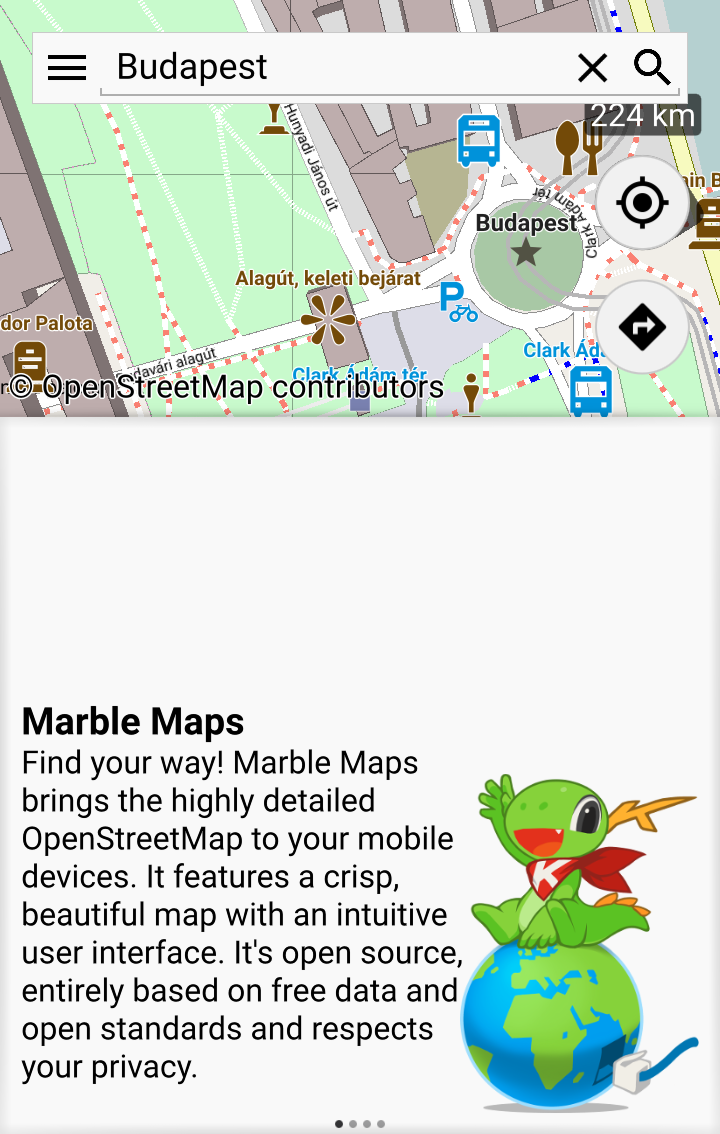Run the search with magnifier icon
The height and width of the screenshot is (1134, 720).
tap(653, 68)
